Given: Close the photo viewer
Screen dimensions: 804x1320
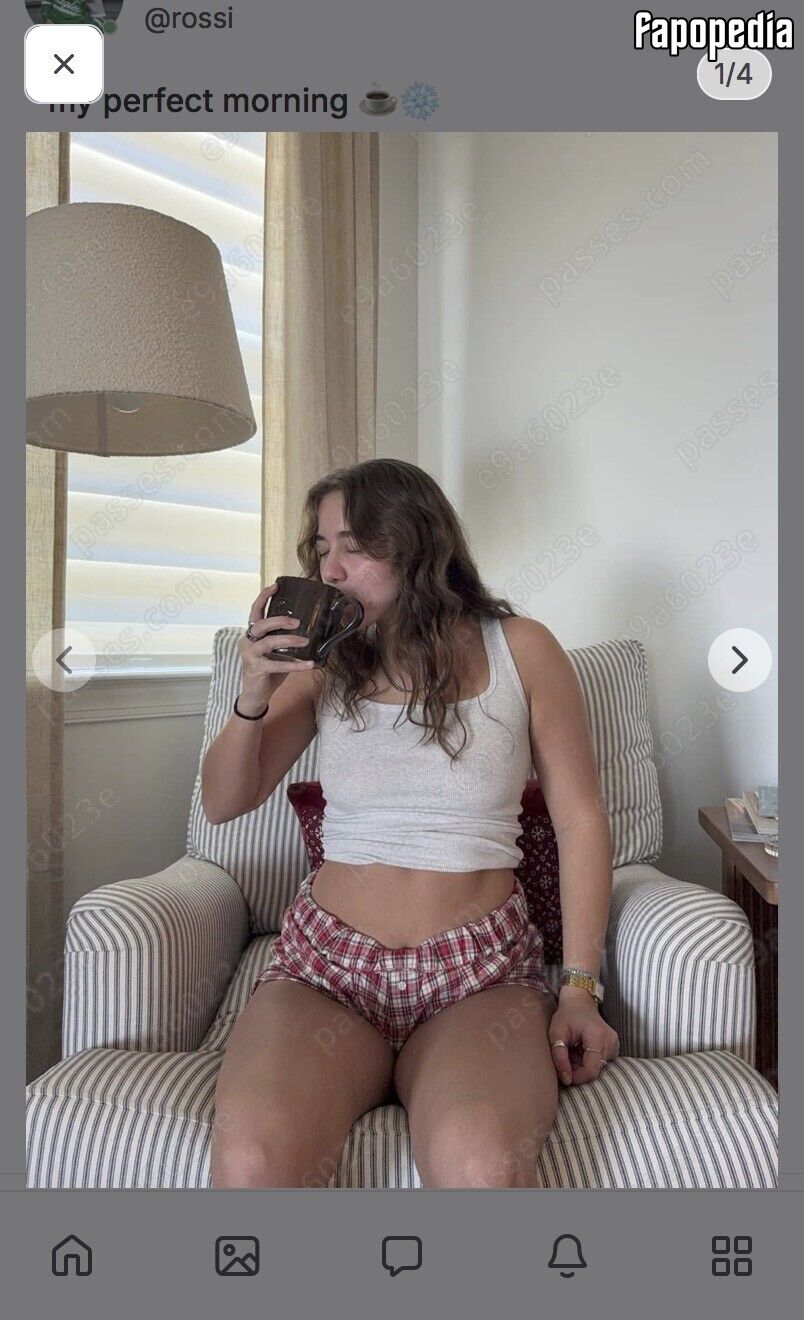Looking at the screenshot, I should (x=64, y=64).
